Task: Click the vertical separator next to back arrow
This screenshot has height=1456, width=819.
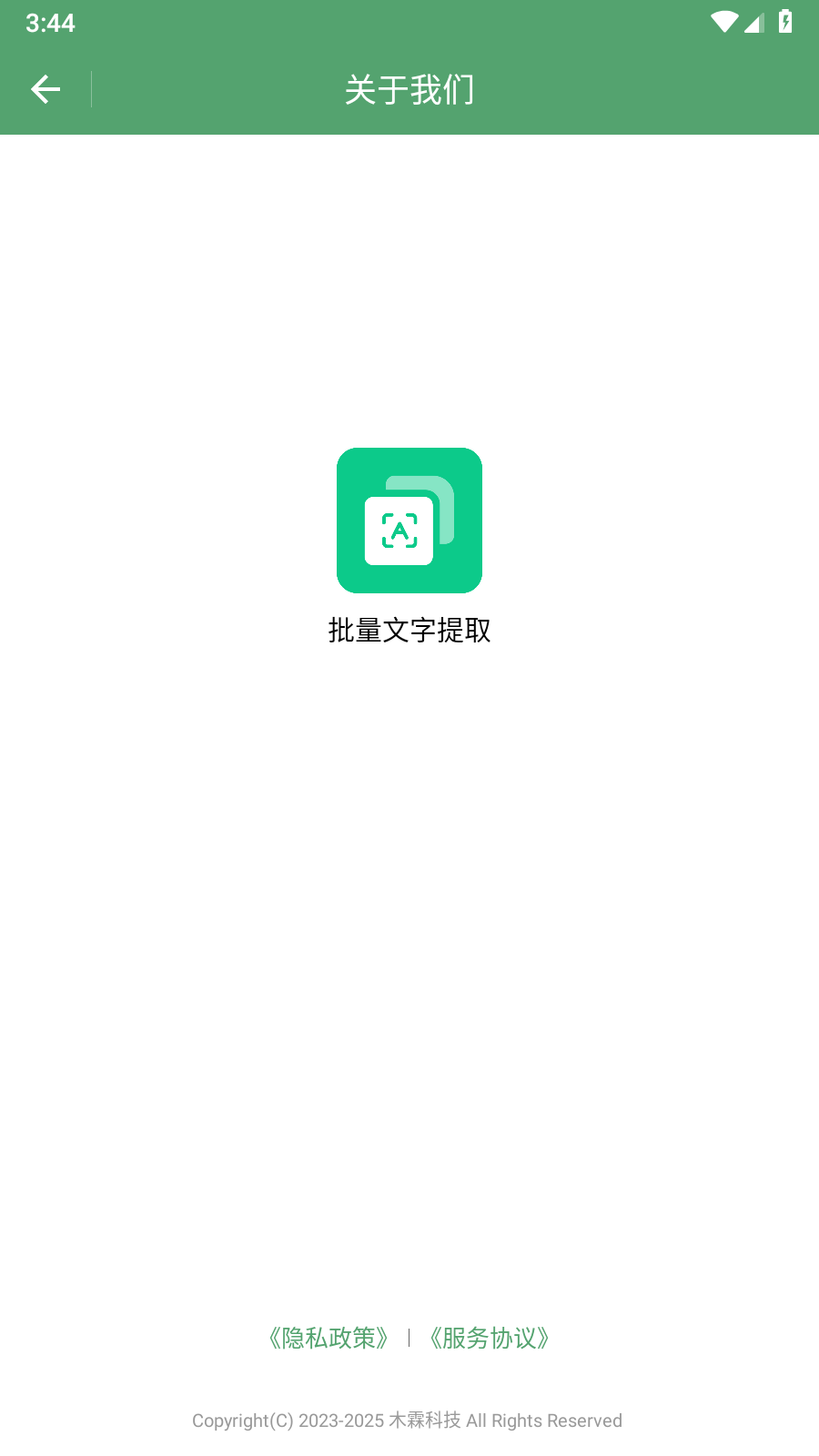Action: click(x=90, y=87)
